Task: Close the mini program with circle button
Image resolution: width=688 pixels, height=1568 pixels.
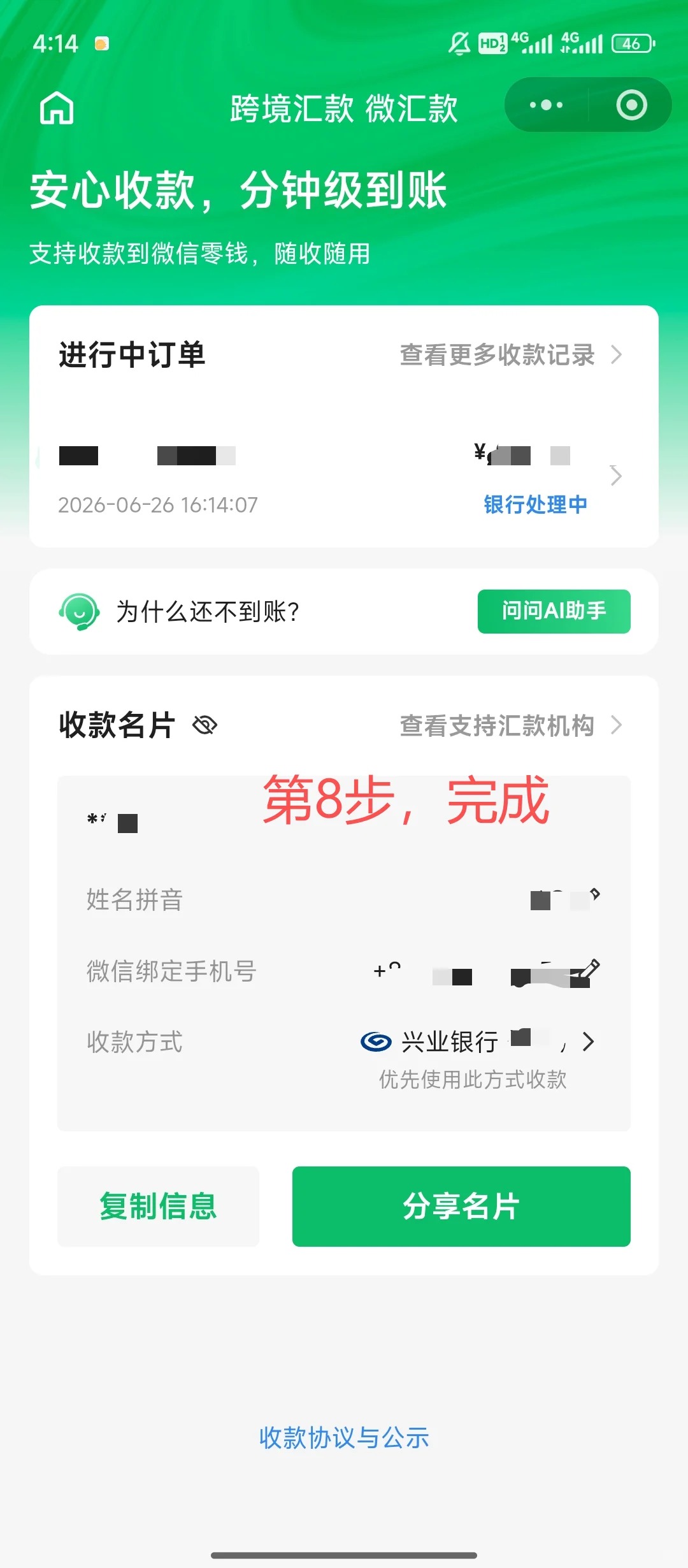Action: point(631,105)
